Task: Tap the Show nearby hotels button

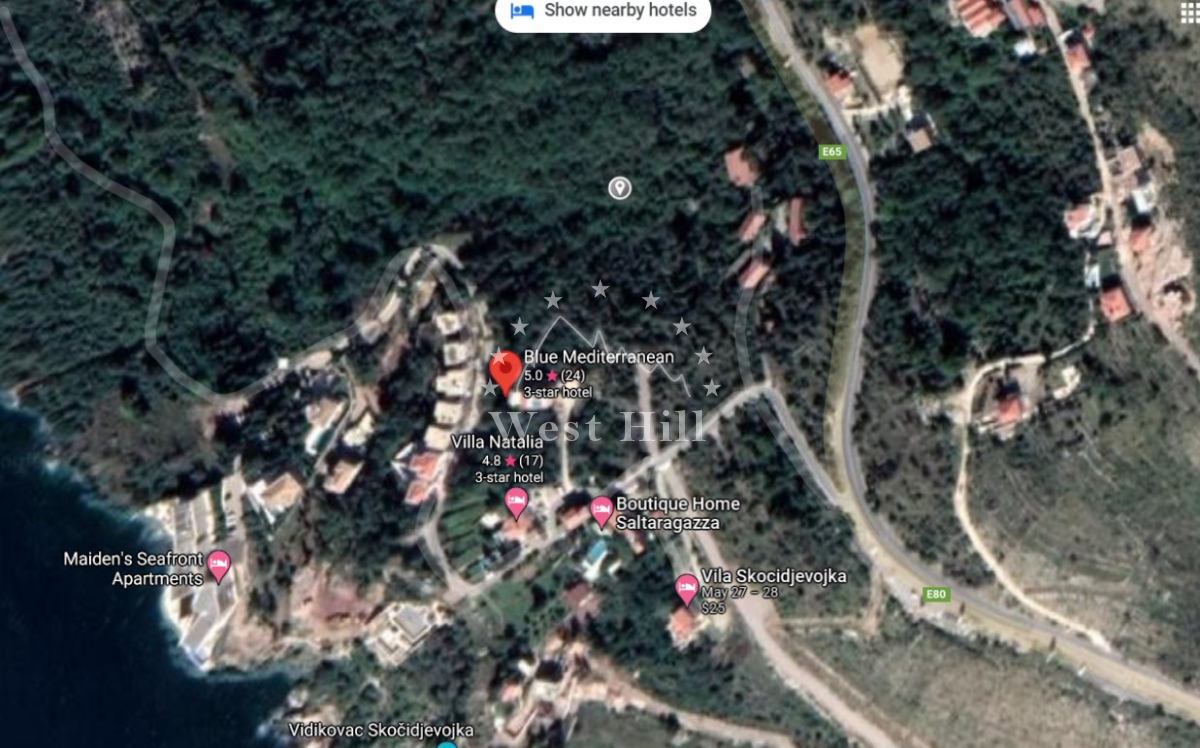Action: 603,12
